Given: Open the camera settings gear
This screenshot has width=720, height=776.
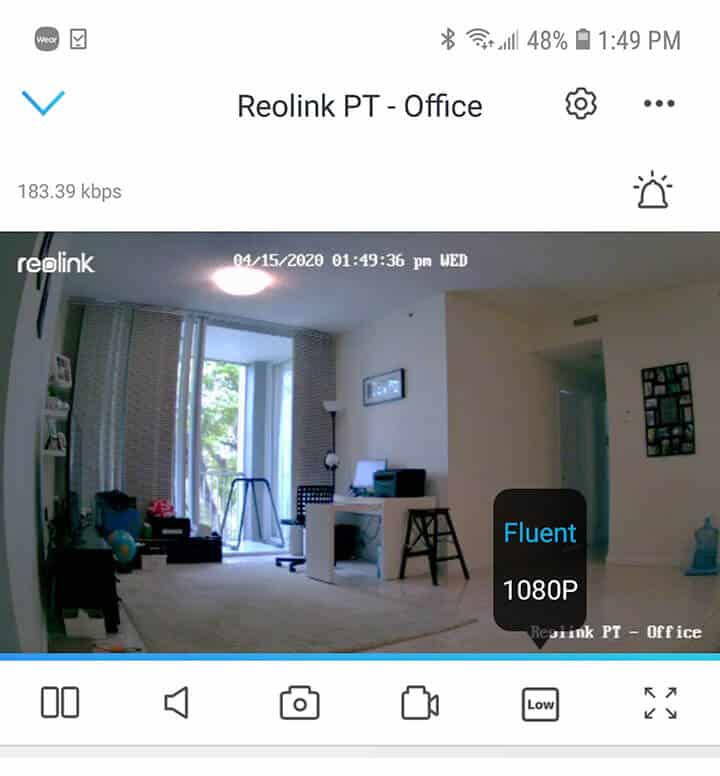Looking at the screenshot, I should 581,104.
